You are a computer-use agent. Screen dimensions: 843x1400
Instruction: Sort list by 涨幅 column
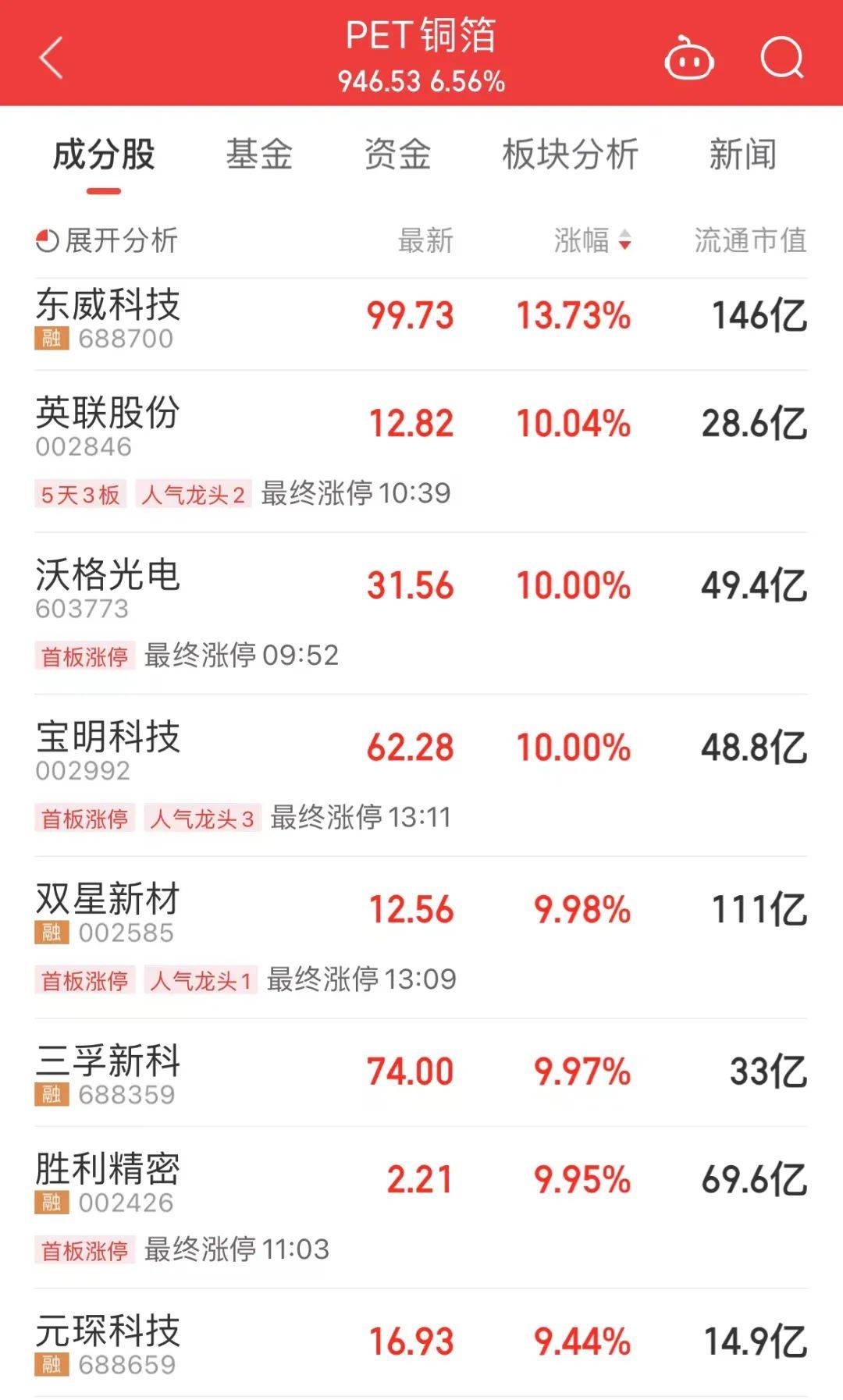[592, 240]
